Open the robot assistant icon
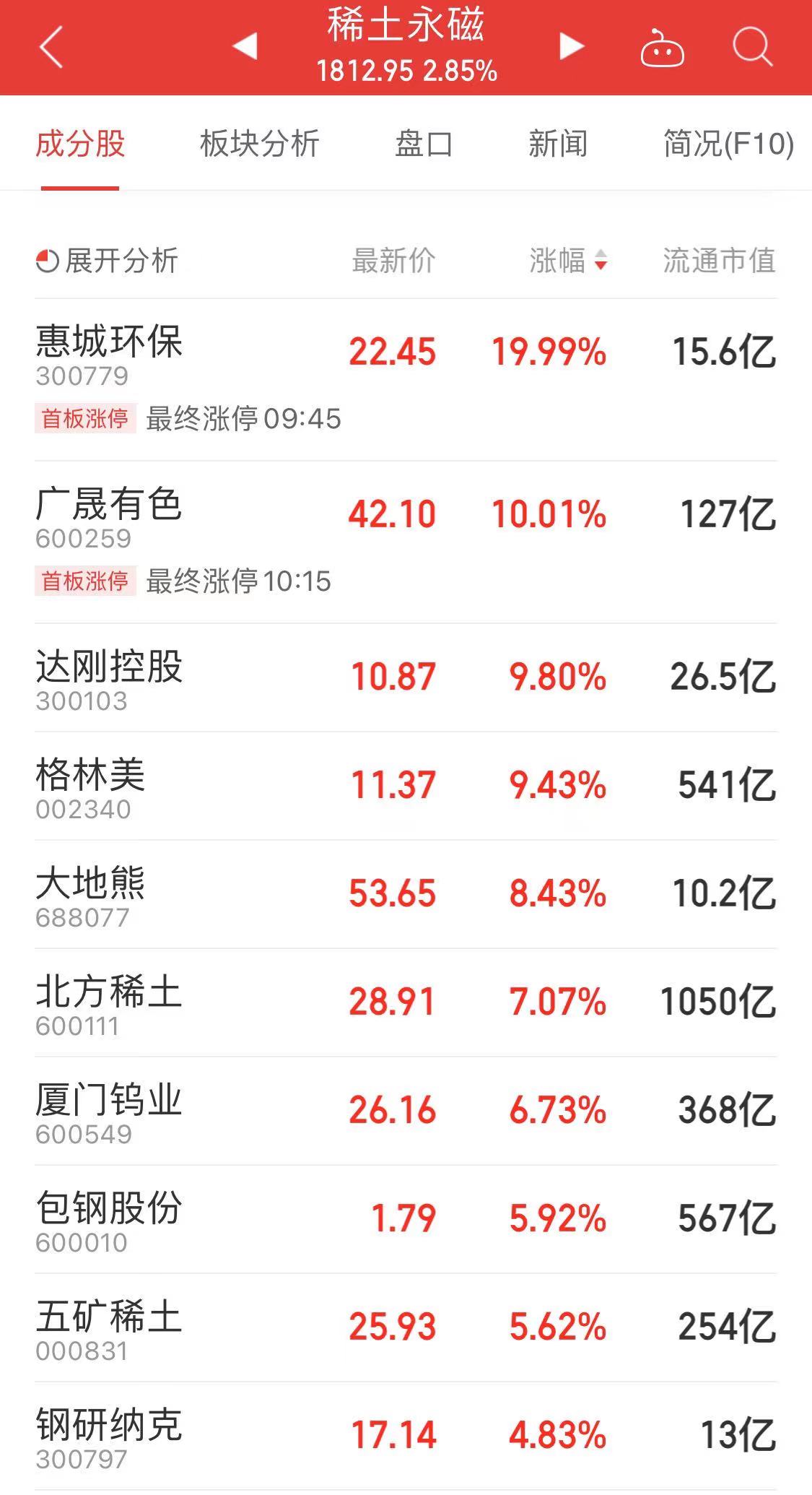 pos(662,48)
